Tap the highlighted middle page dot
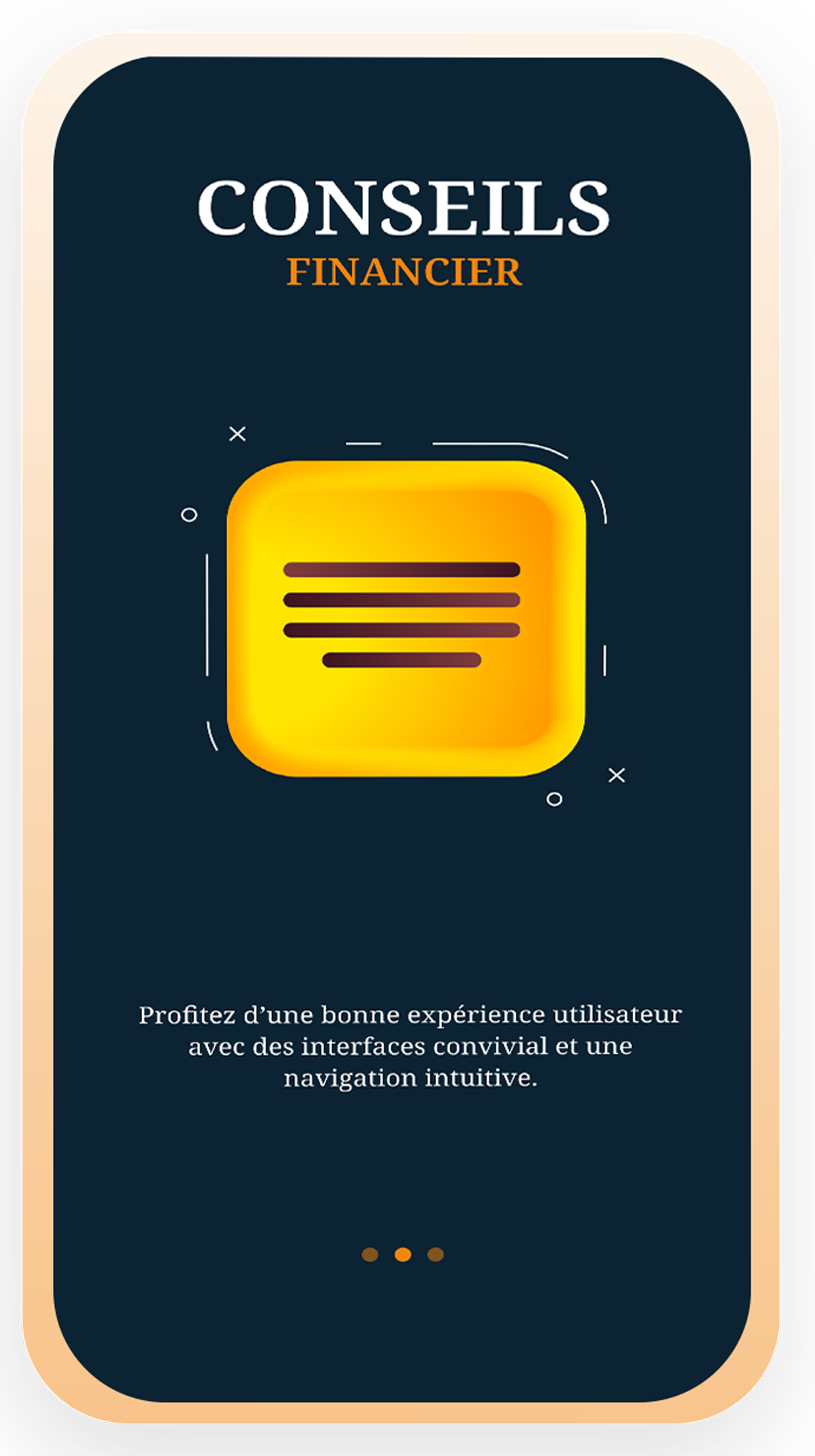The height and width of the screenshot is (1456, 815). (x=403, y=1254)
